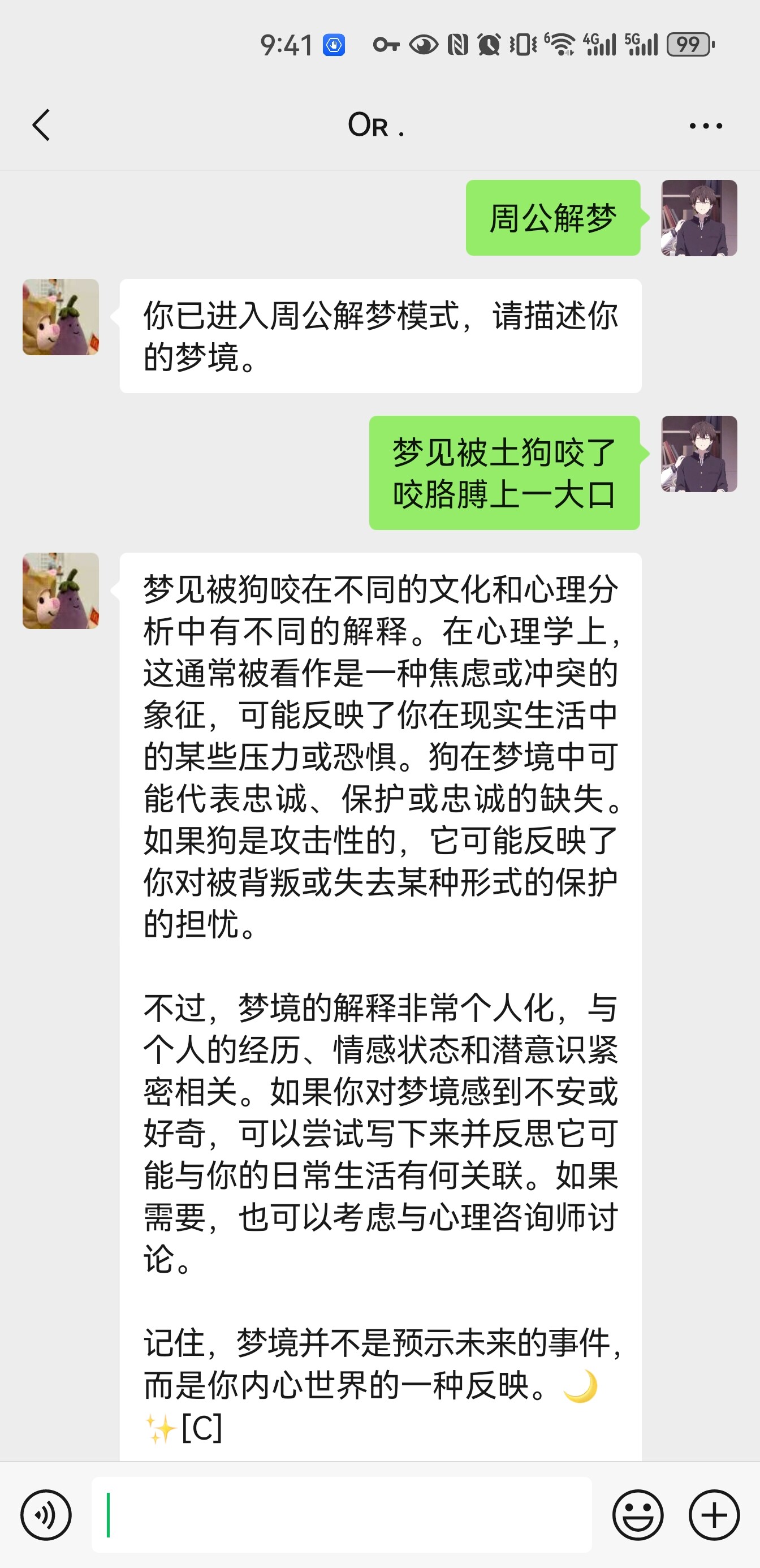Switch to voice message input
The height and width of the screenshot is (1568, 760).
point(46,1515)
